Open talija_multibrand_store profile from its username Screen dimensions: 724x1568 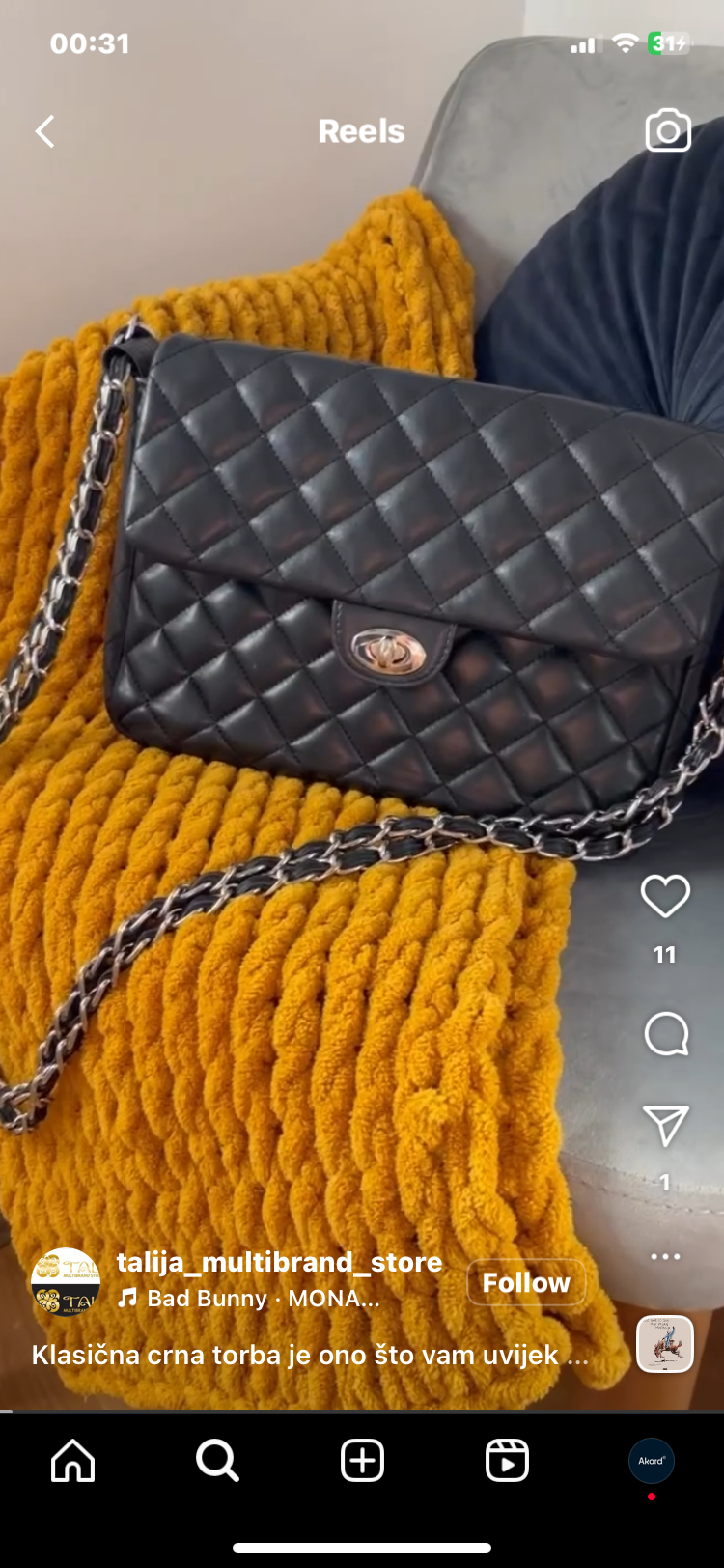click(x=279, y=1262)
